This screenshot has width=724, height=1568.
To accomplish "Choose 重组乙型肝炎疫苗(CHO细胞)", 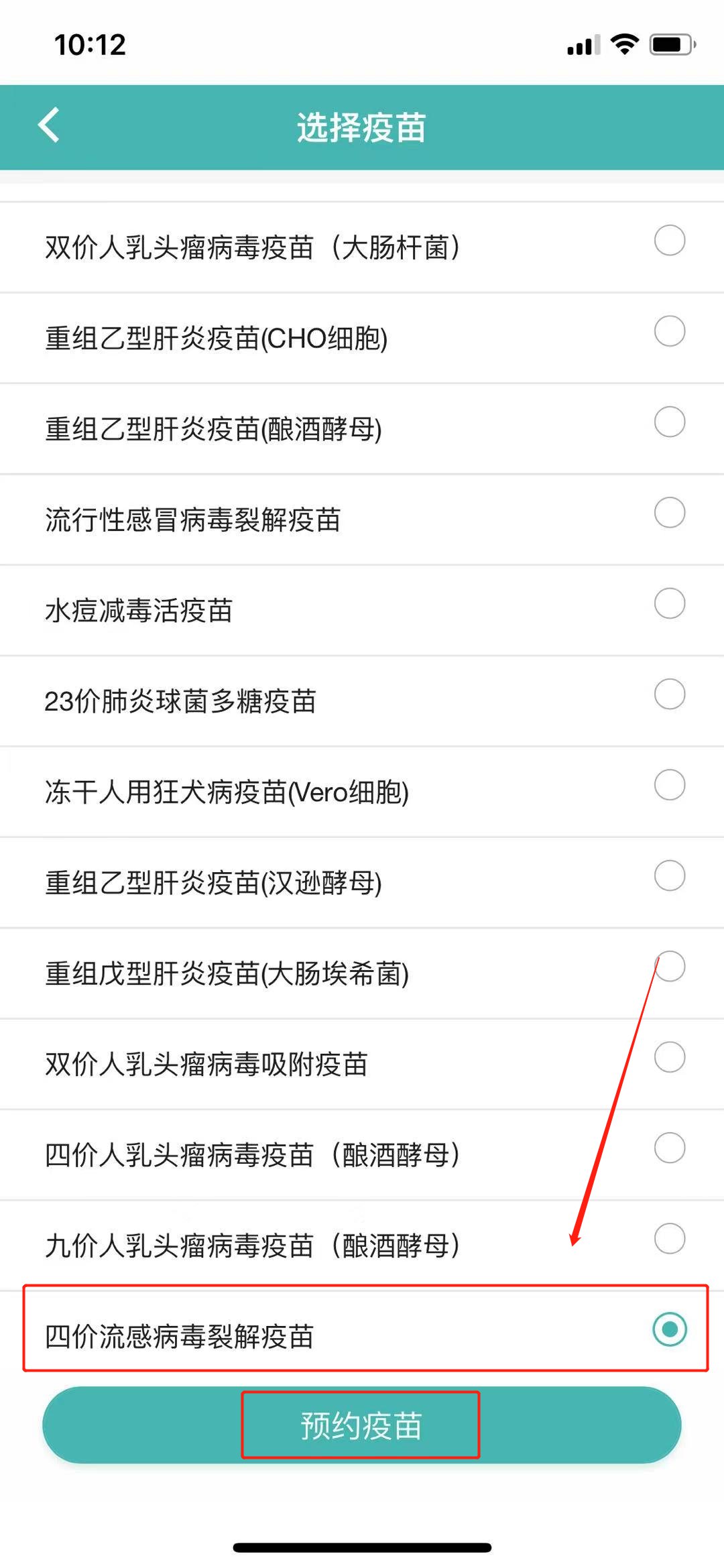I will tap(669, 331).
